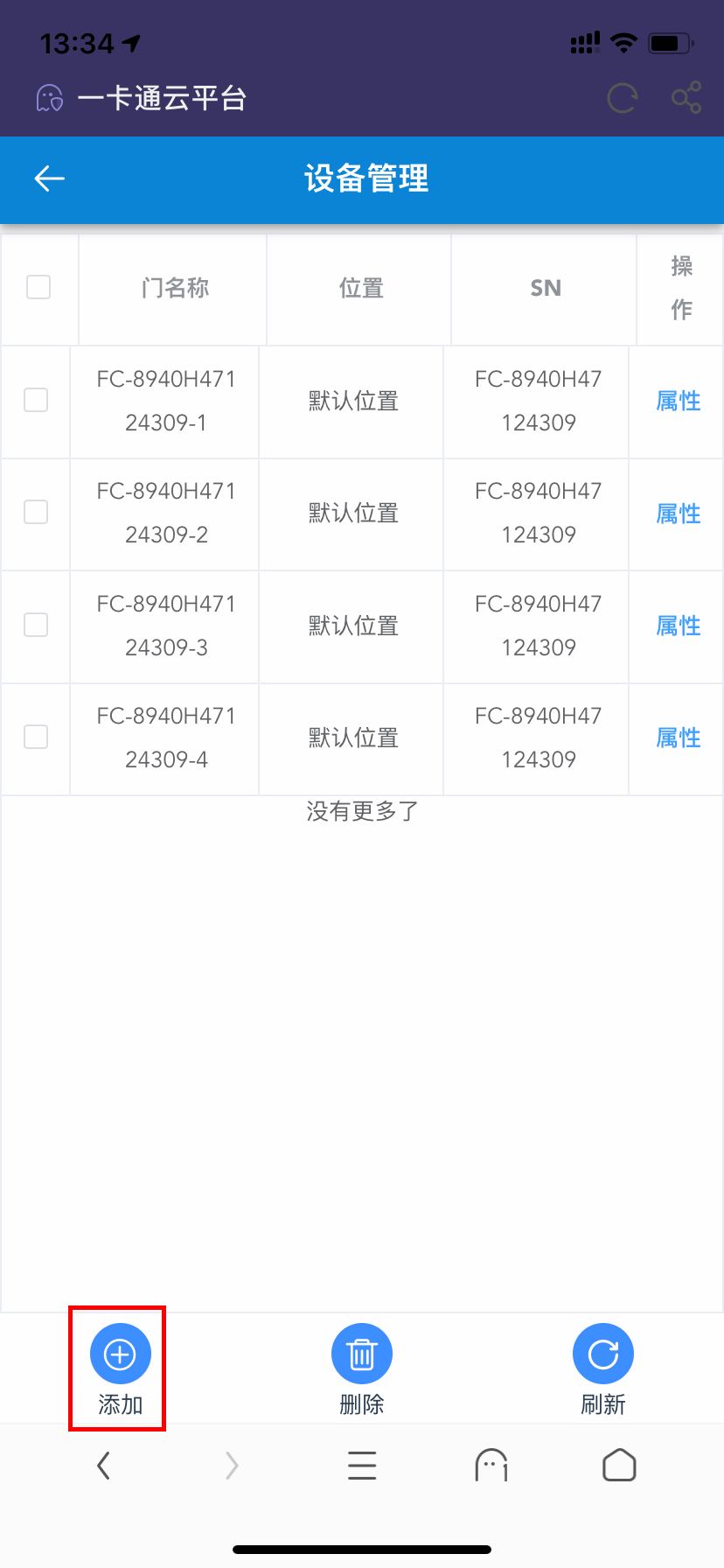Check the box for FC-8940H47124309-1
Viewport: 724px width, 1568px height.
coord(35,400)
